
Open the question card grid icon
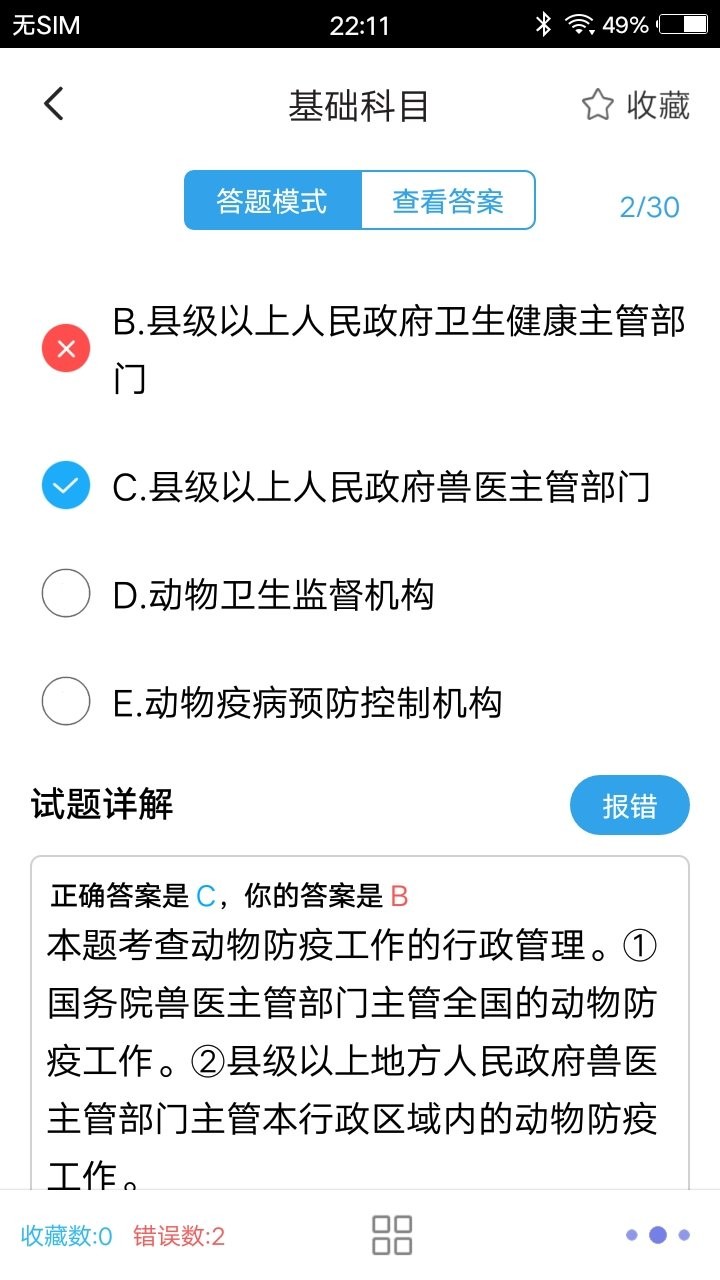point(392,1236)
